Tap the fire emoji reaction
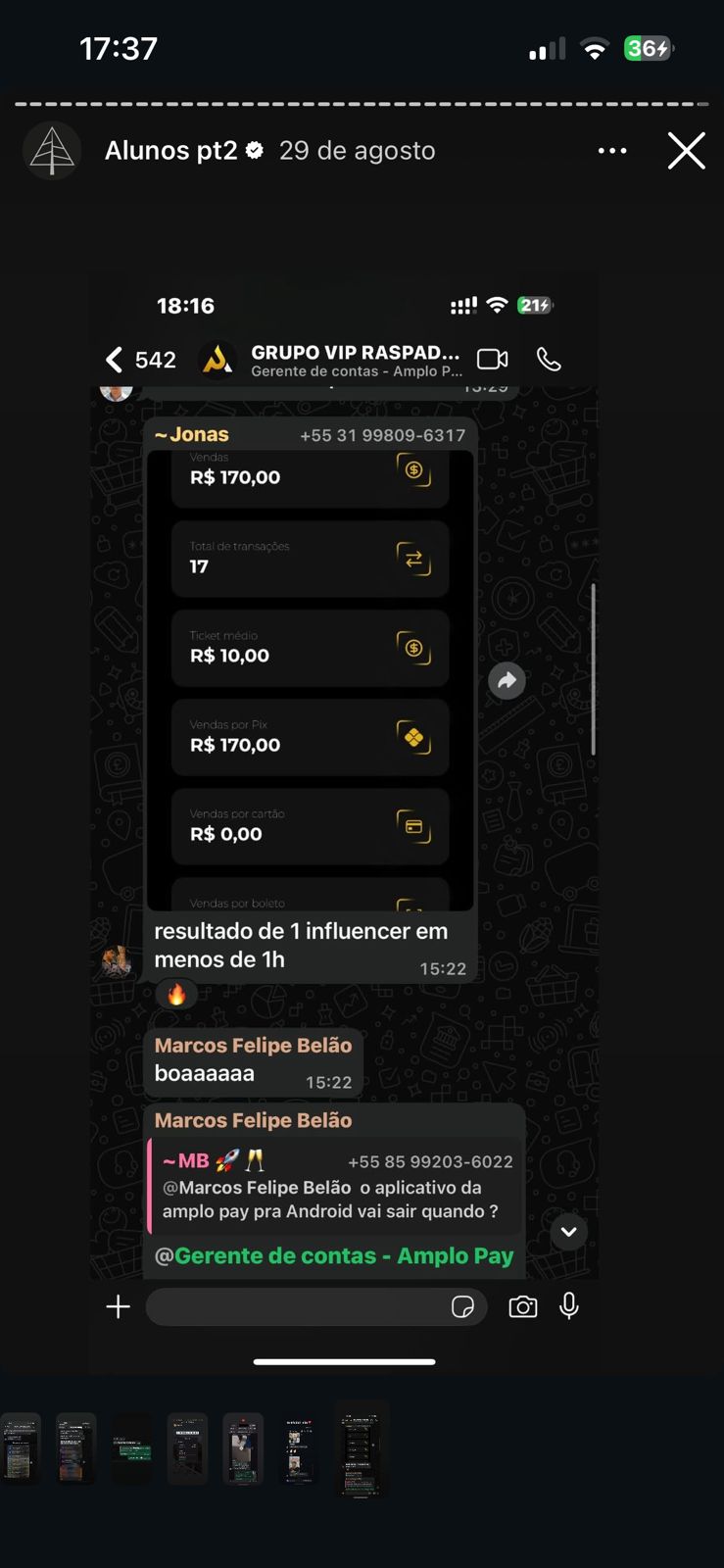Screen dimensions: 724x1568 coord(175,993)
